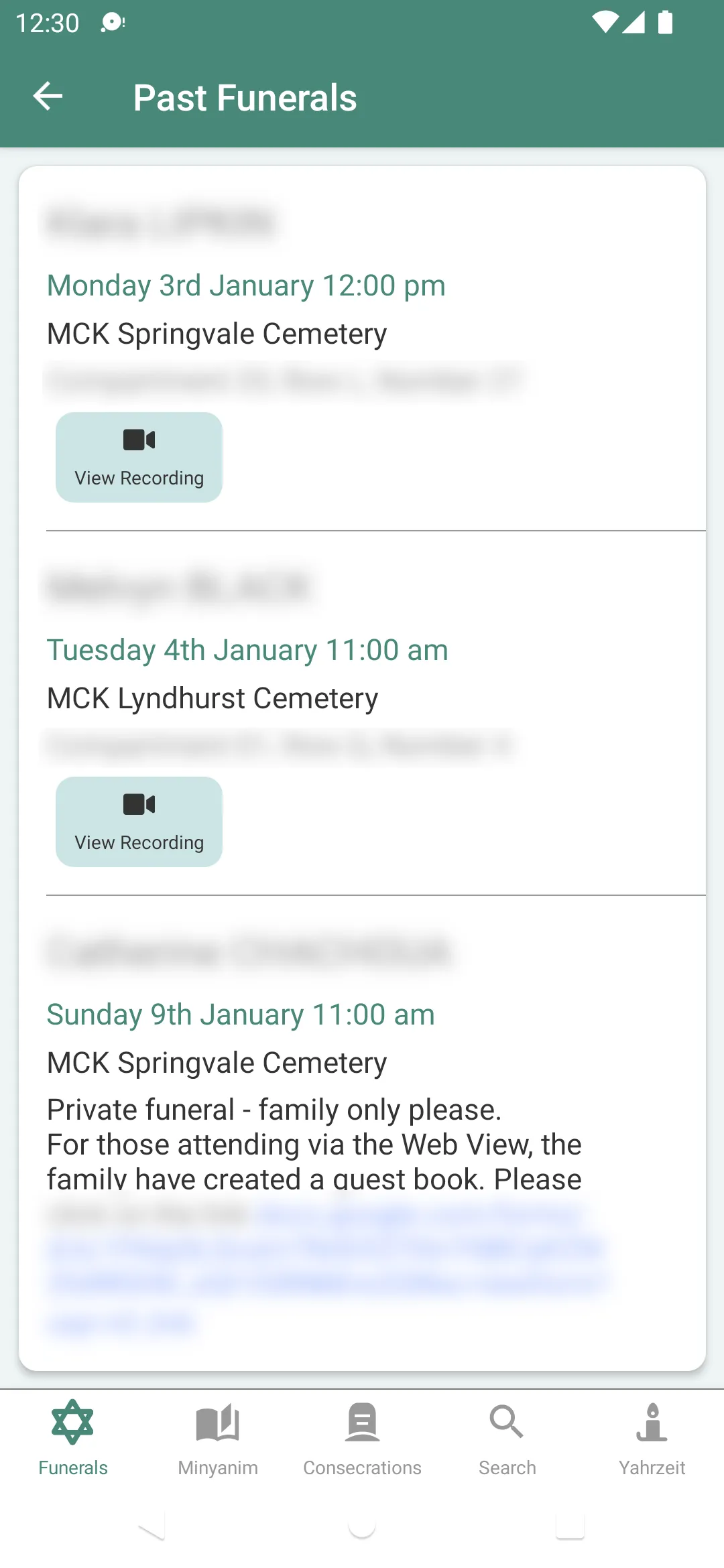Switch to the Yahrzeit tab
The image size is (724, 1568).
tap(652, 1438)
